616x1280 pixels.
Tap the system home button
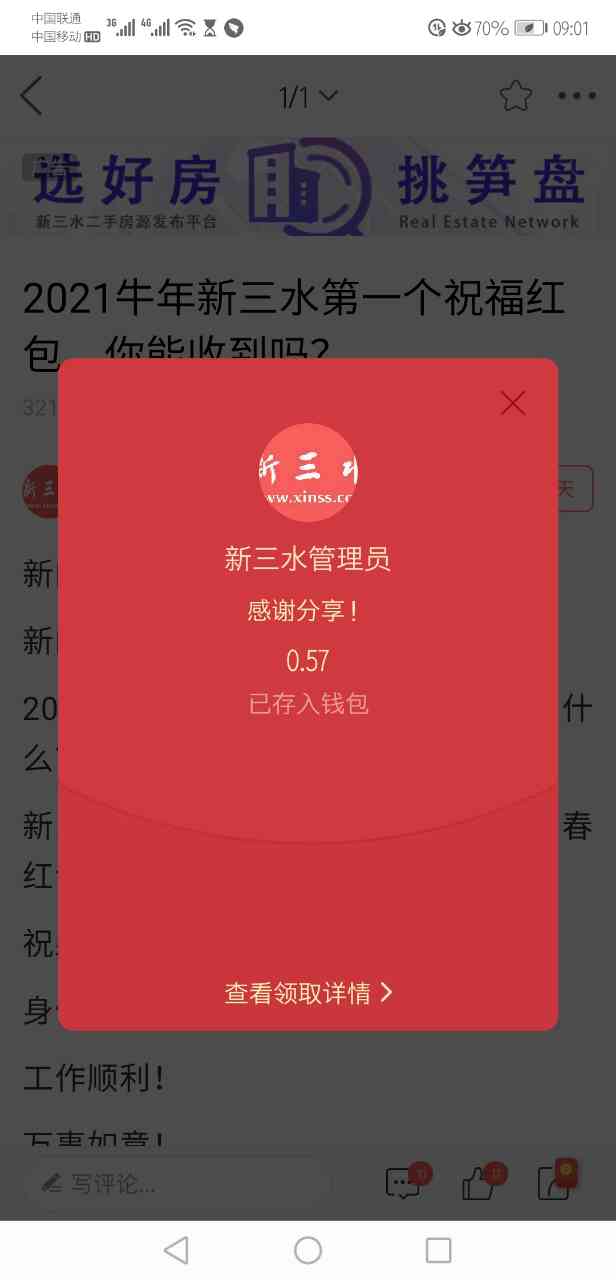coord(308,1250)
